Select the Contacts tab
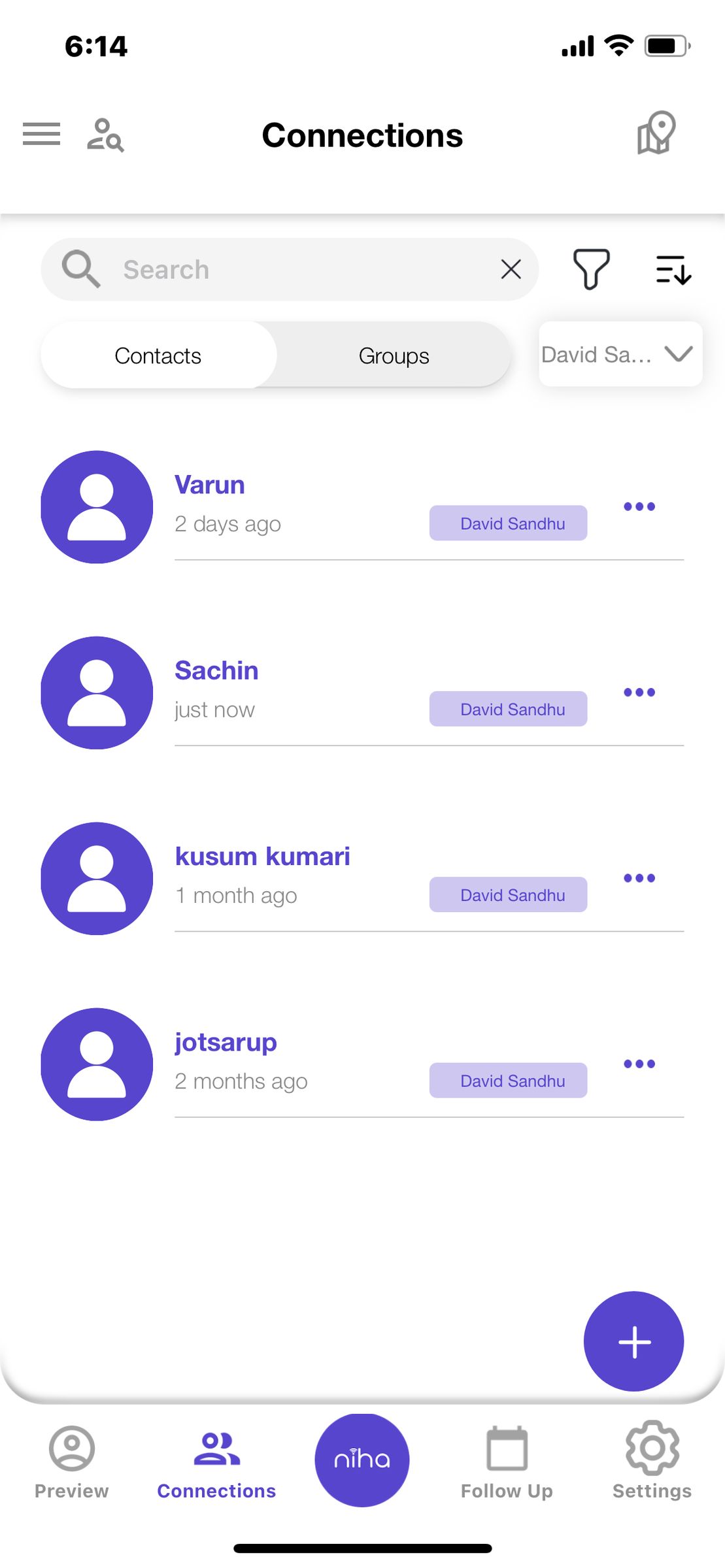 click(158, 356)
